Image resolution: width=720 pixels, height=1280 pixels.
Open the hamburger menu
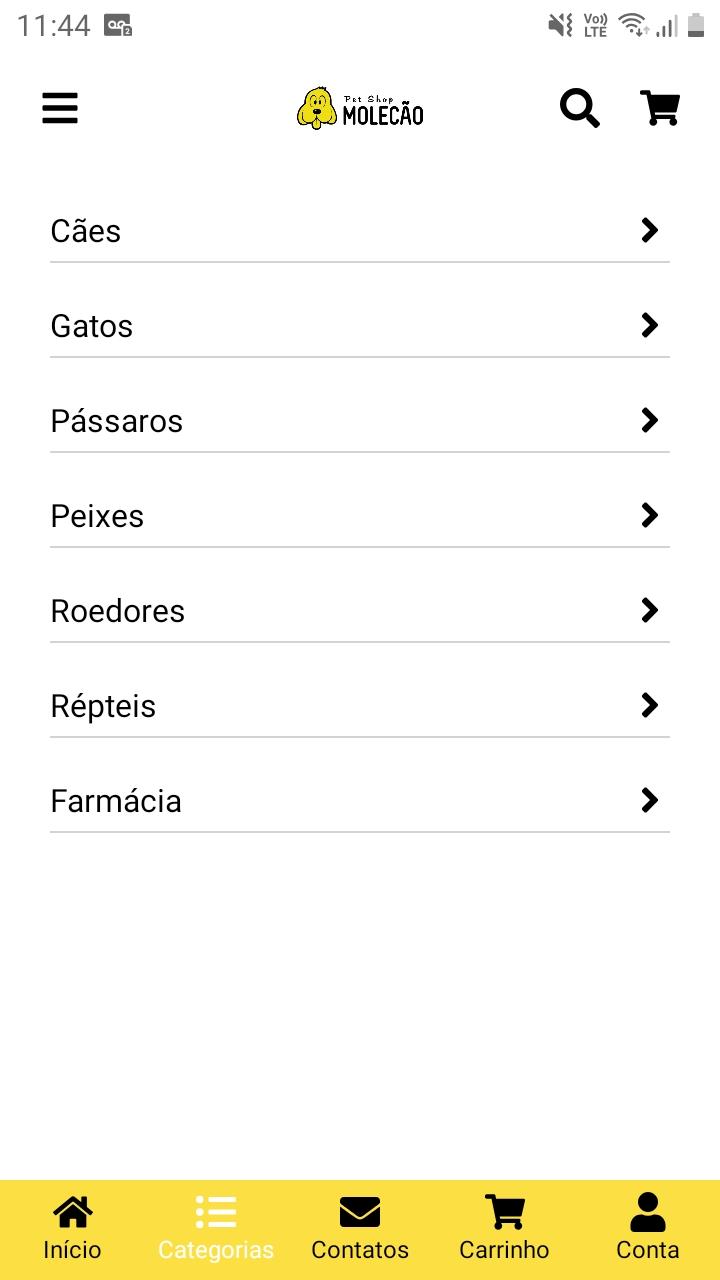point(60,108)
